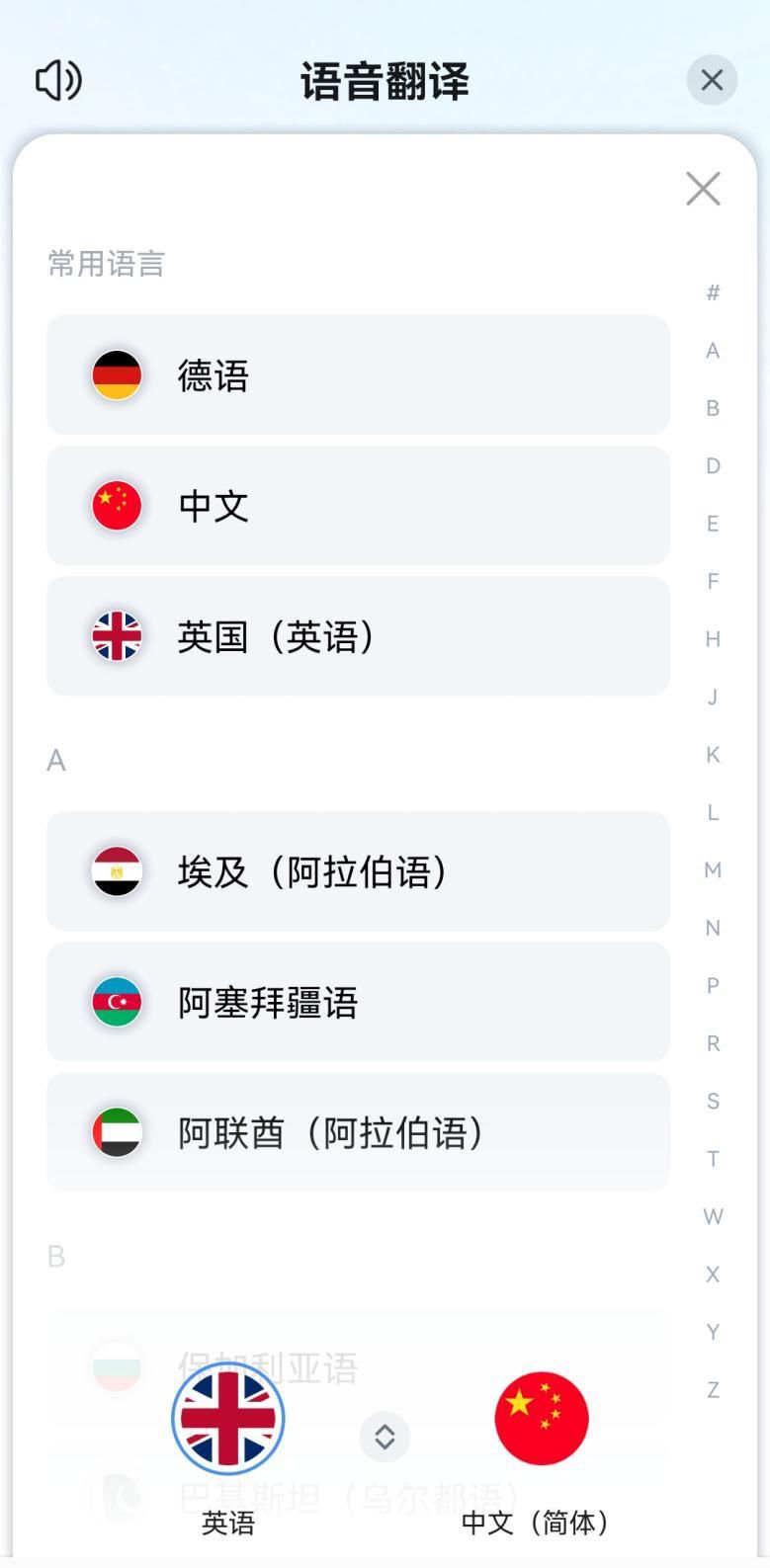Jump to letter H in index

coord(713,639)
